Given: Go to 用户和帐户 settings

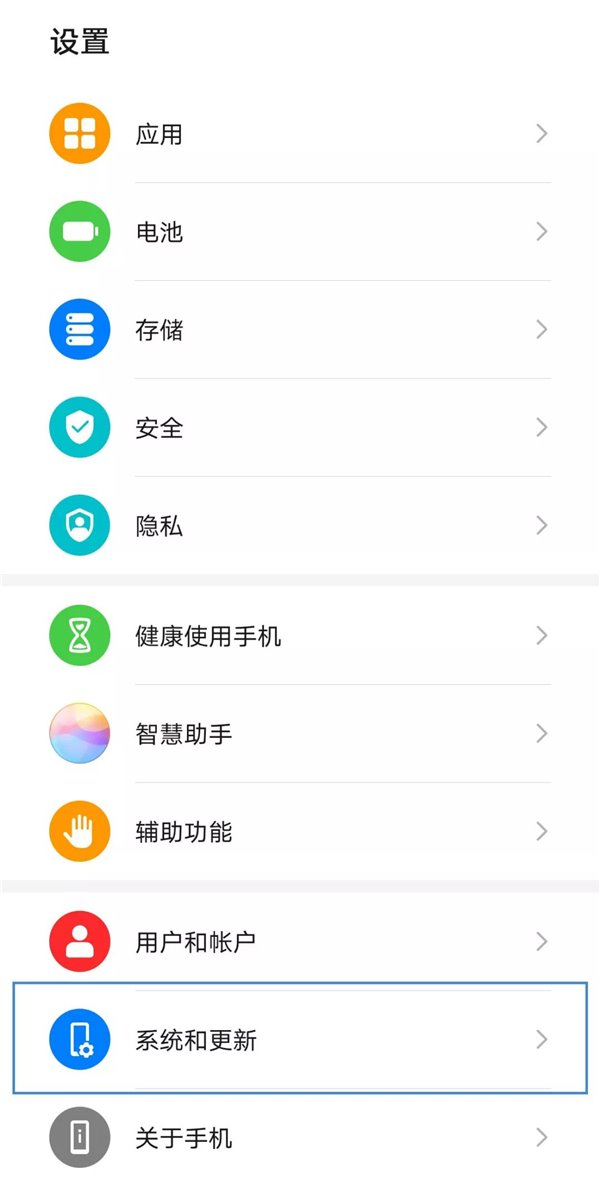Looking at the screenshot, I should tap(300, 942).
